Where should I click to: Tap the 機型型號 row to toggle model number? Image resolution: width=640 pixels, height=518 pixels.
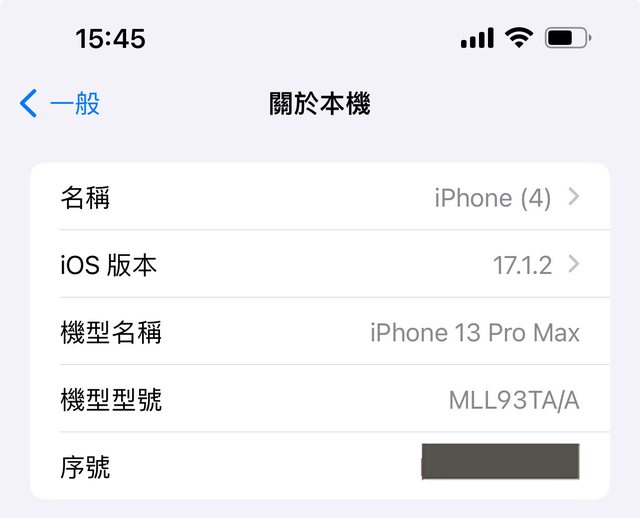[x=320, y=400]
